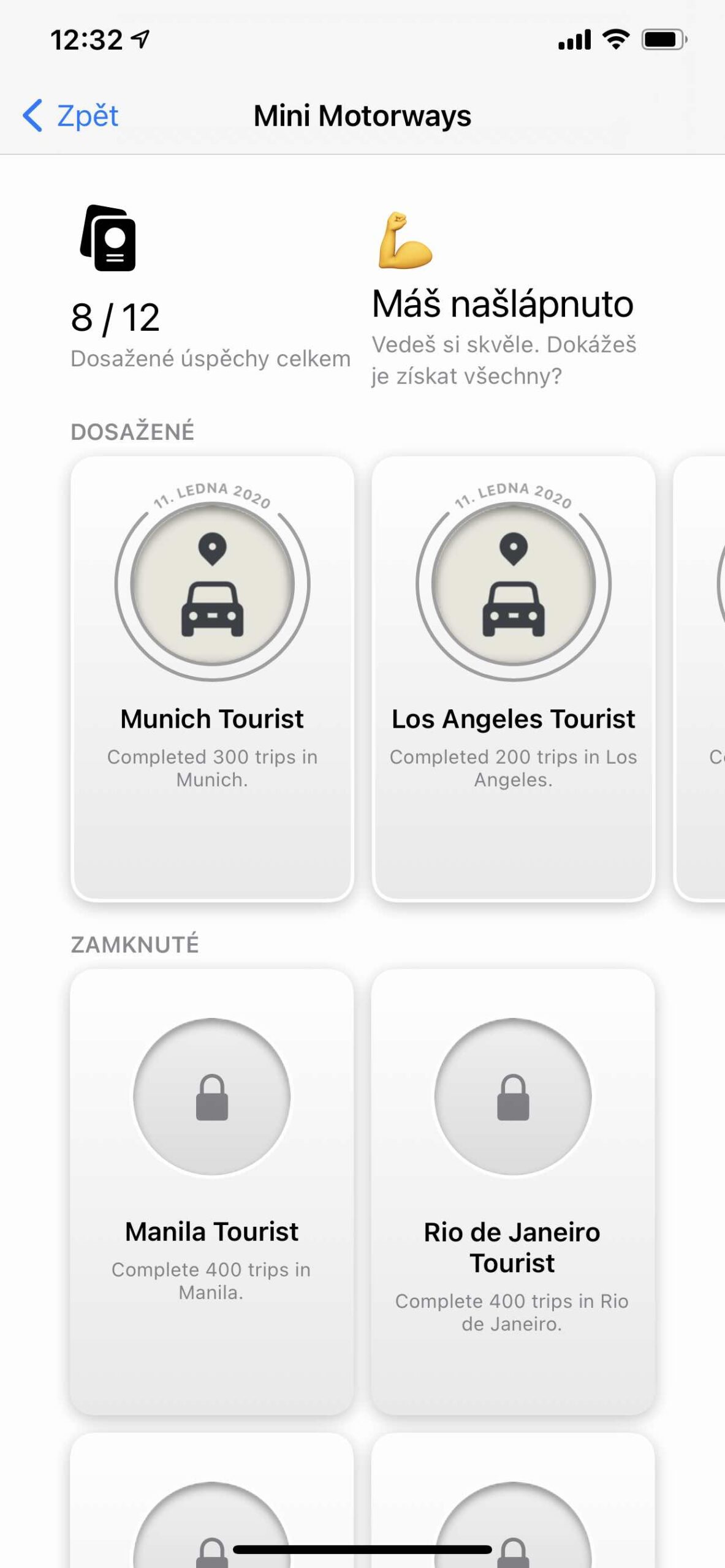View the locked Rio de Janeiro Tourist achievement
This screenshot has width=725, height=1568.
513,1191
